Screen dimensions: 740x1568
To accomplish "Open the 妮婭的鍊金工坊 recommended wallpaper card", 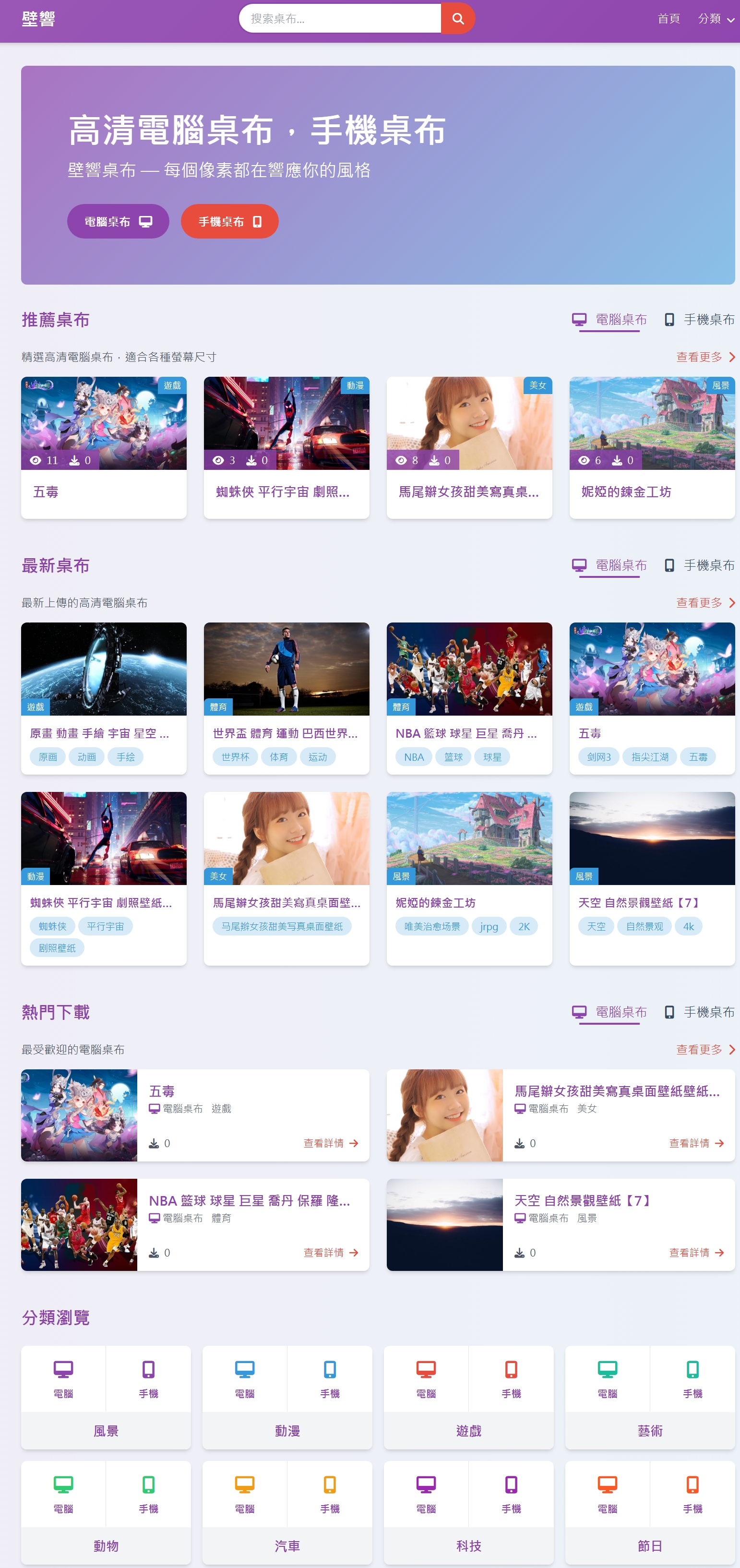I will [652, 447].
